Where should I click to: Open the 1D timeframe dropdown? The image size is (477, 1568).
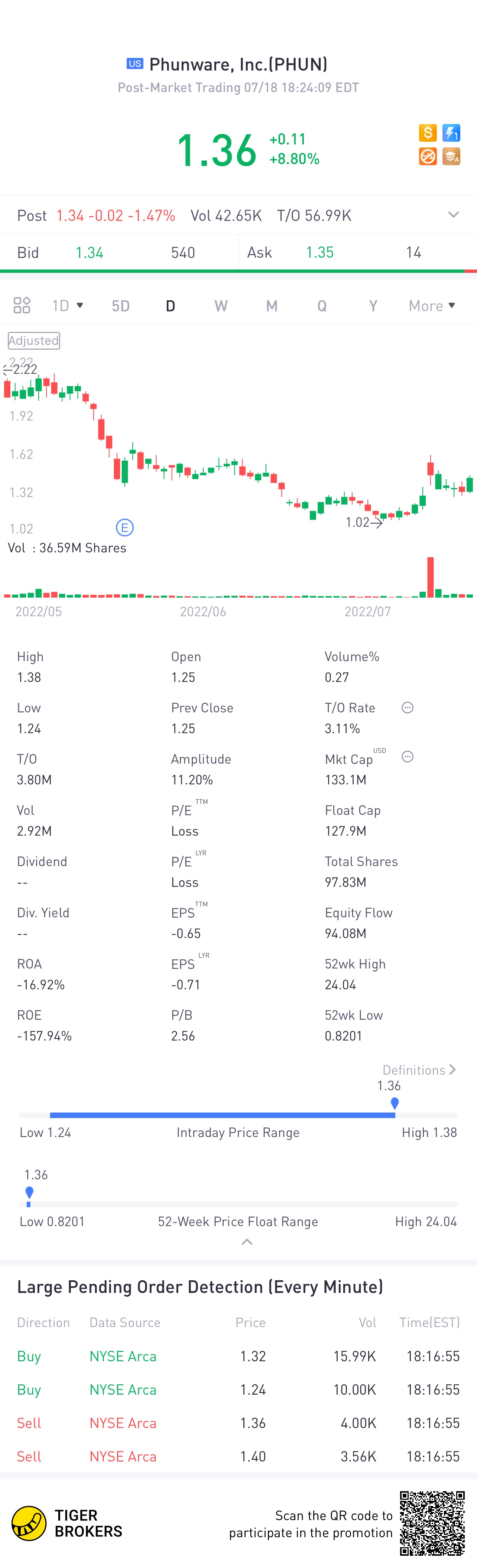[67, 305]
